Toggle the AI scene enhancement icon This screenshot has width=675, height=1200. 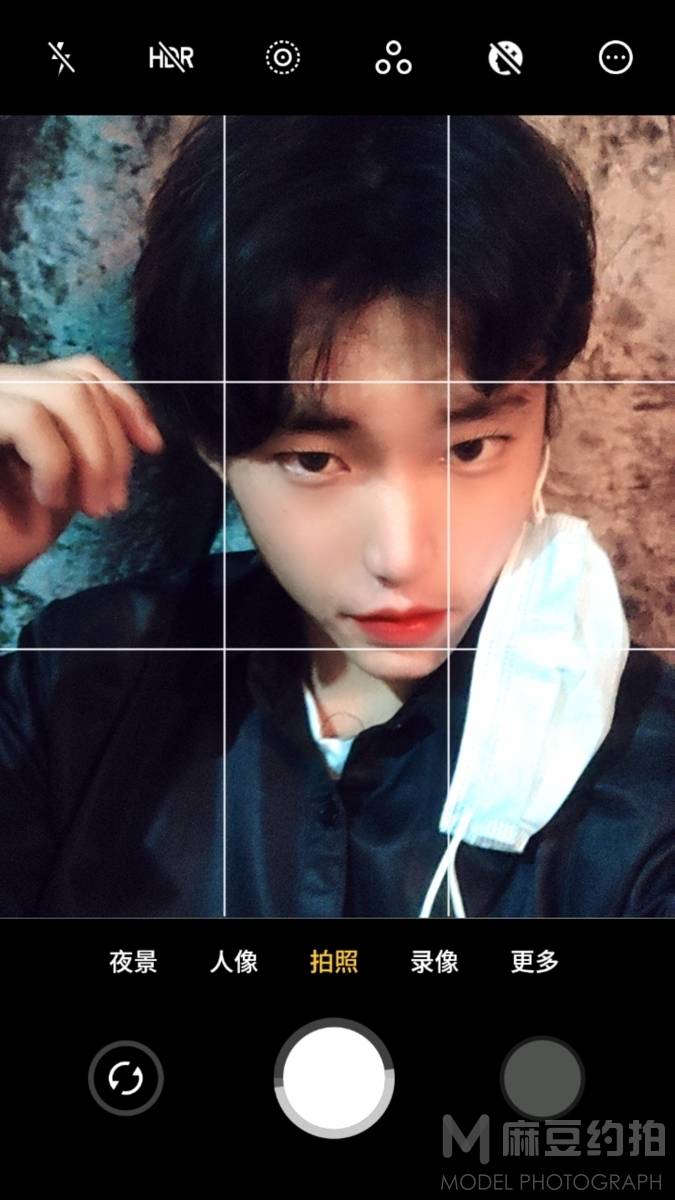(x=505, y=58)
